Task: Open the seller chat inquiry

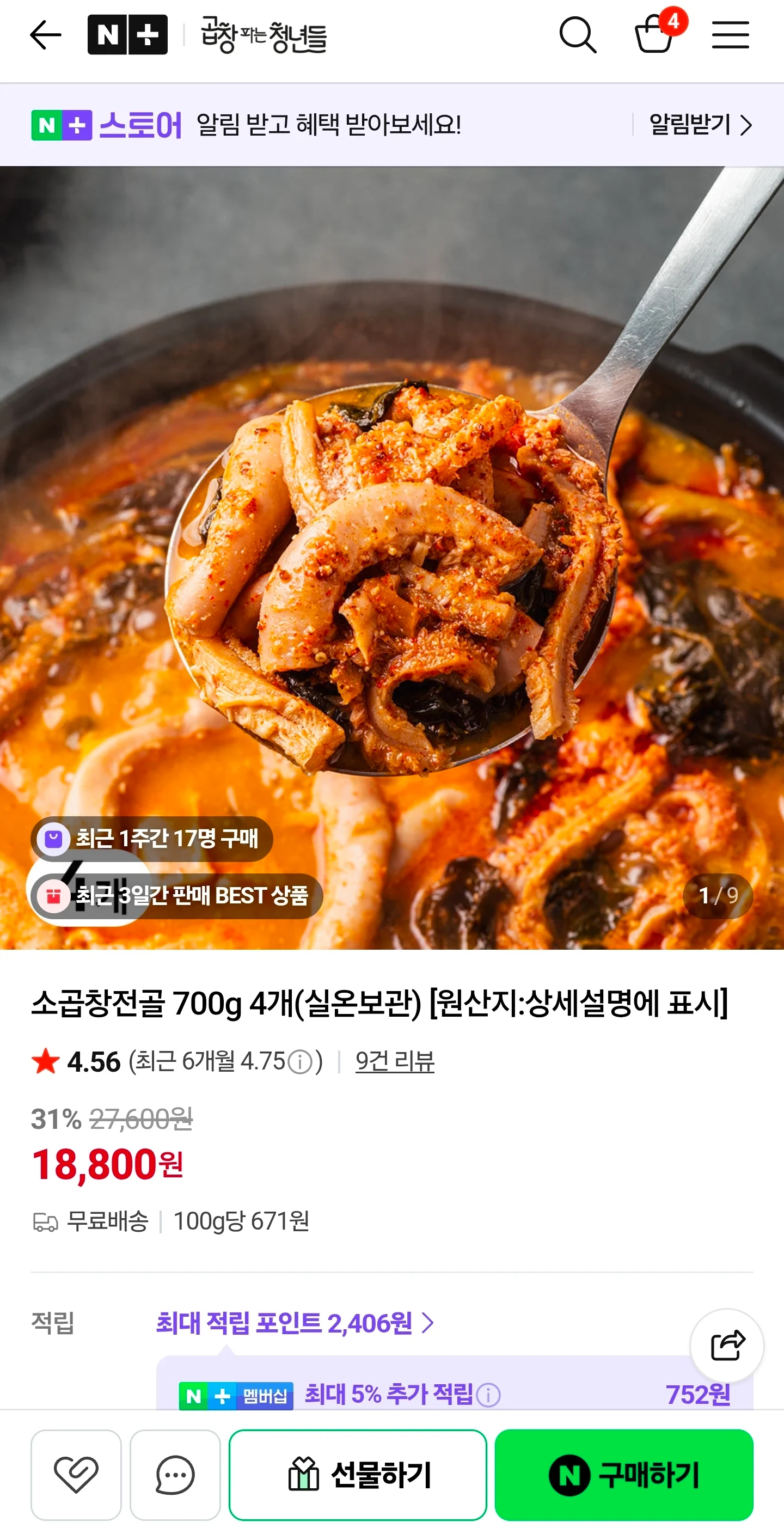Action: pyautogui.click(x=175, y=1474)
